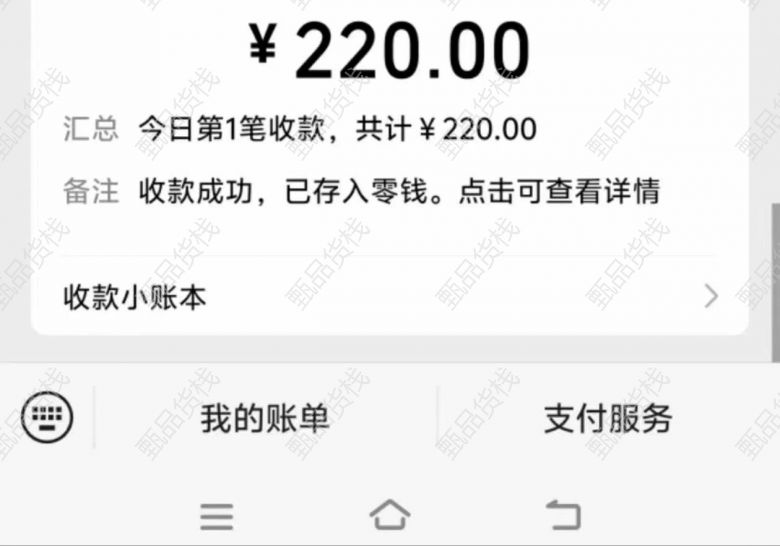Go back using system back button

[563, 515]
